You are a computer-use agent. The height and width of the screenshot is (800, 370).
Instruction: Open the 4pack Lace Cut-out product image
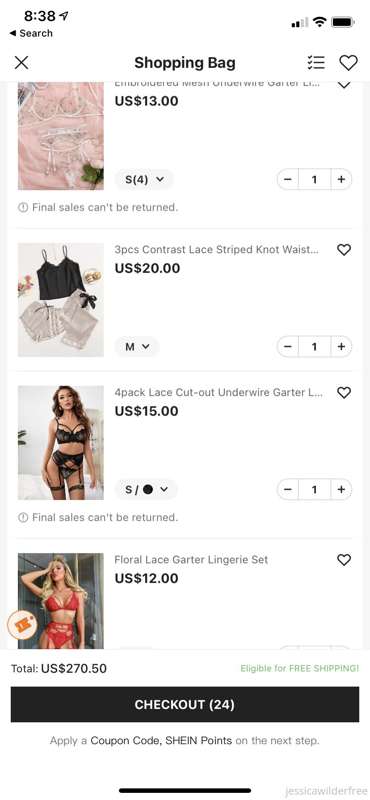point(61,442)
